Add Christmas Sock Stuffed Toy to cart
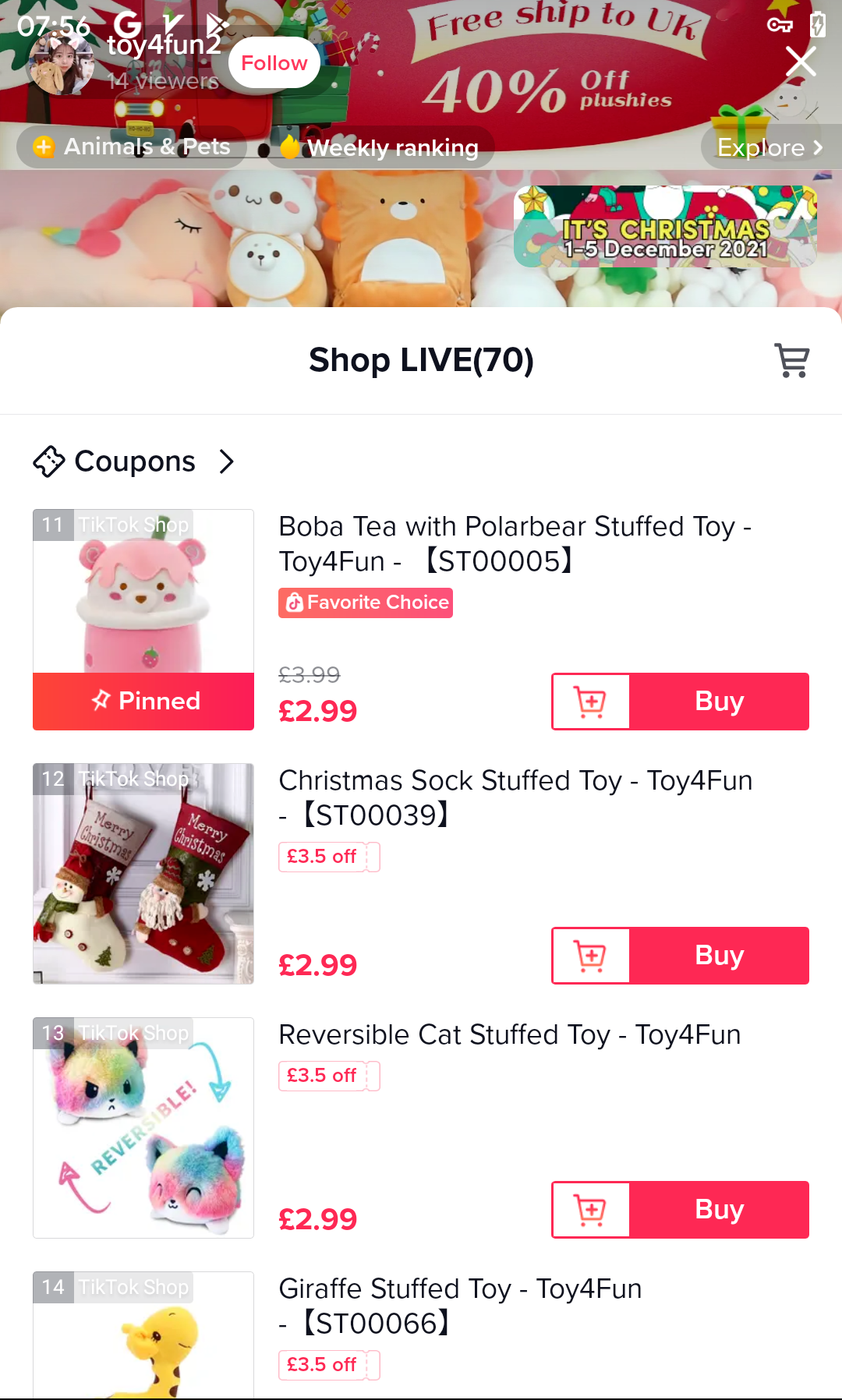This screenshot has width=842, height=1400. click(591, 956)
